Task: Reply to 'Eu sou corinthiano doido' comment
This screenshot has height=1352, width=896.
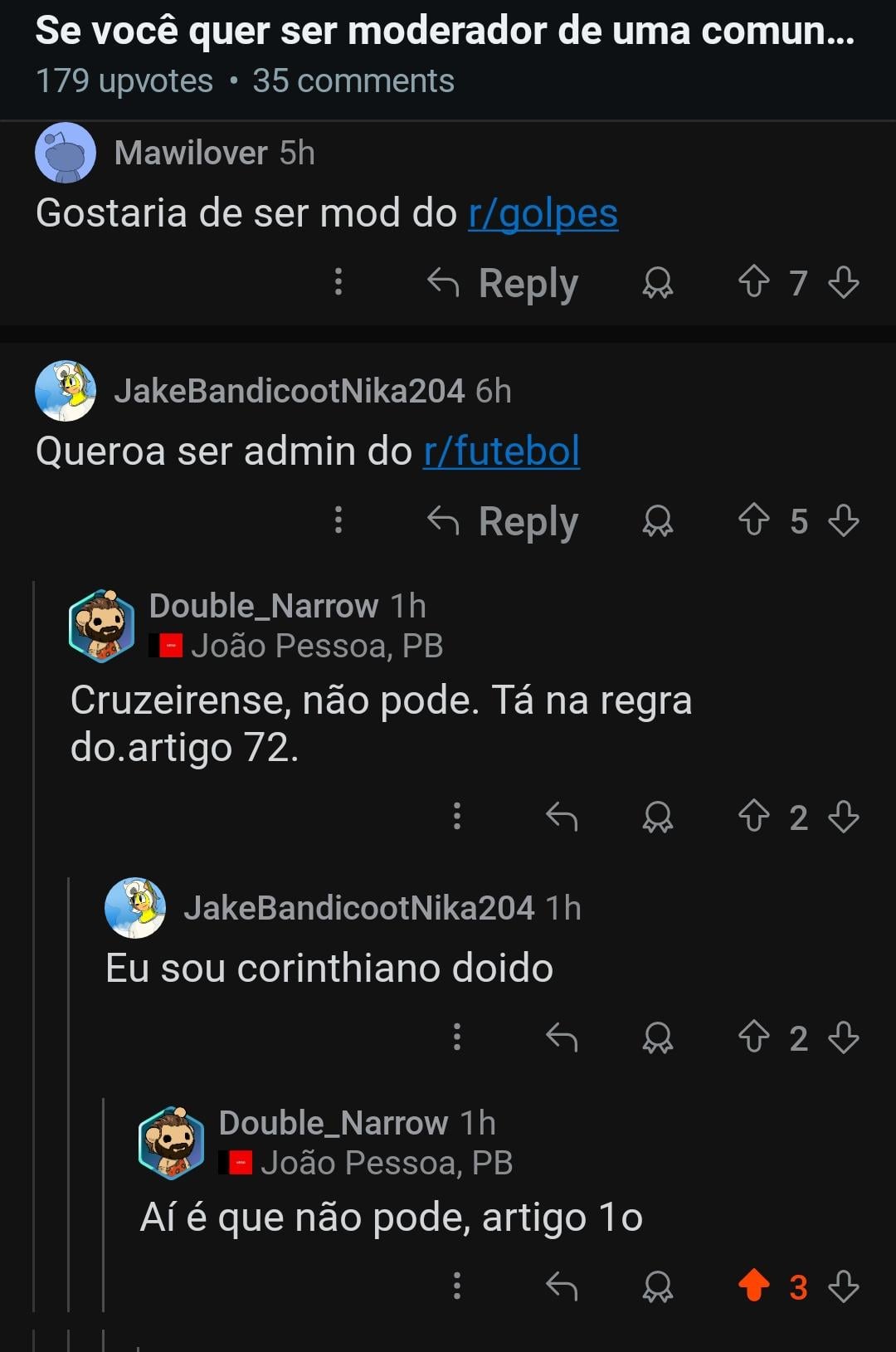Action: tap(562, 1037)
